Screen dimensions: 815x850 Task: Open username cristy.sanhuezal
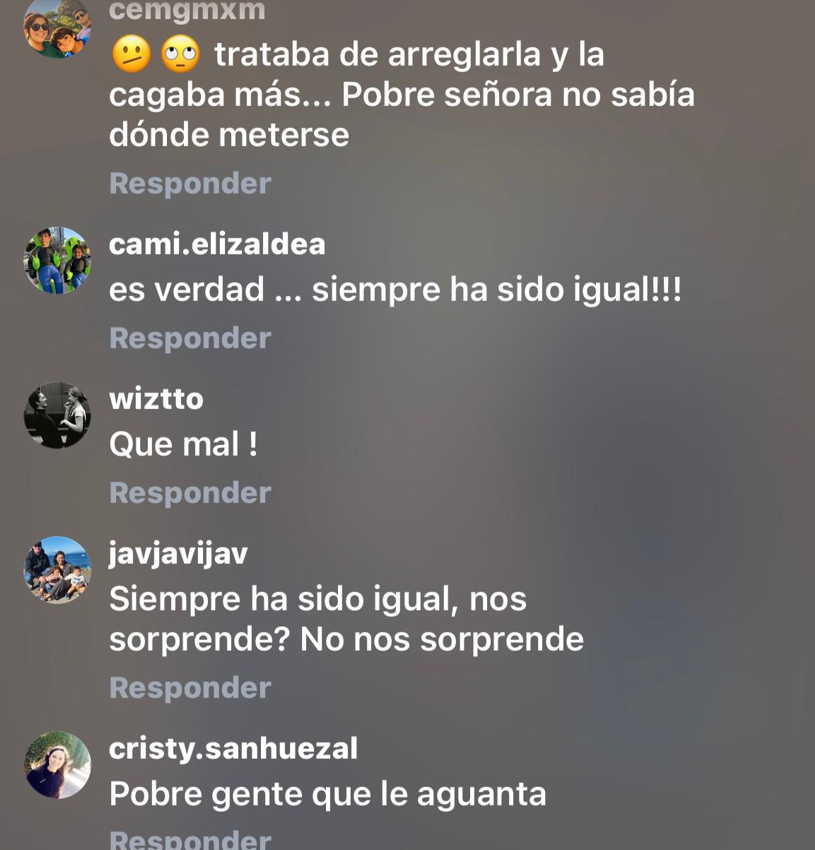click(233, 748)
